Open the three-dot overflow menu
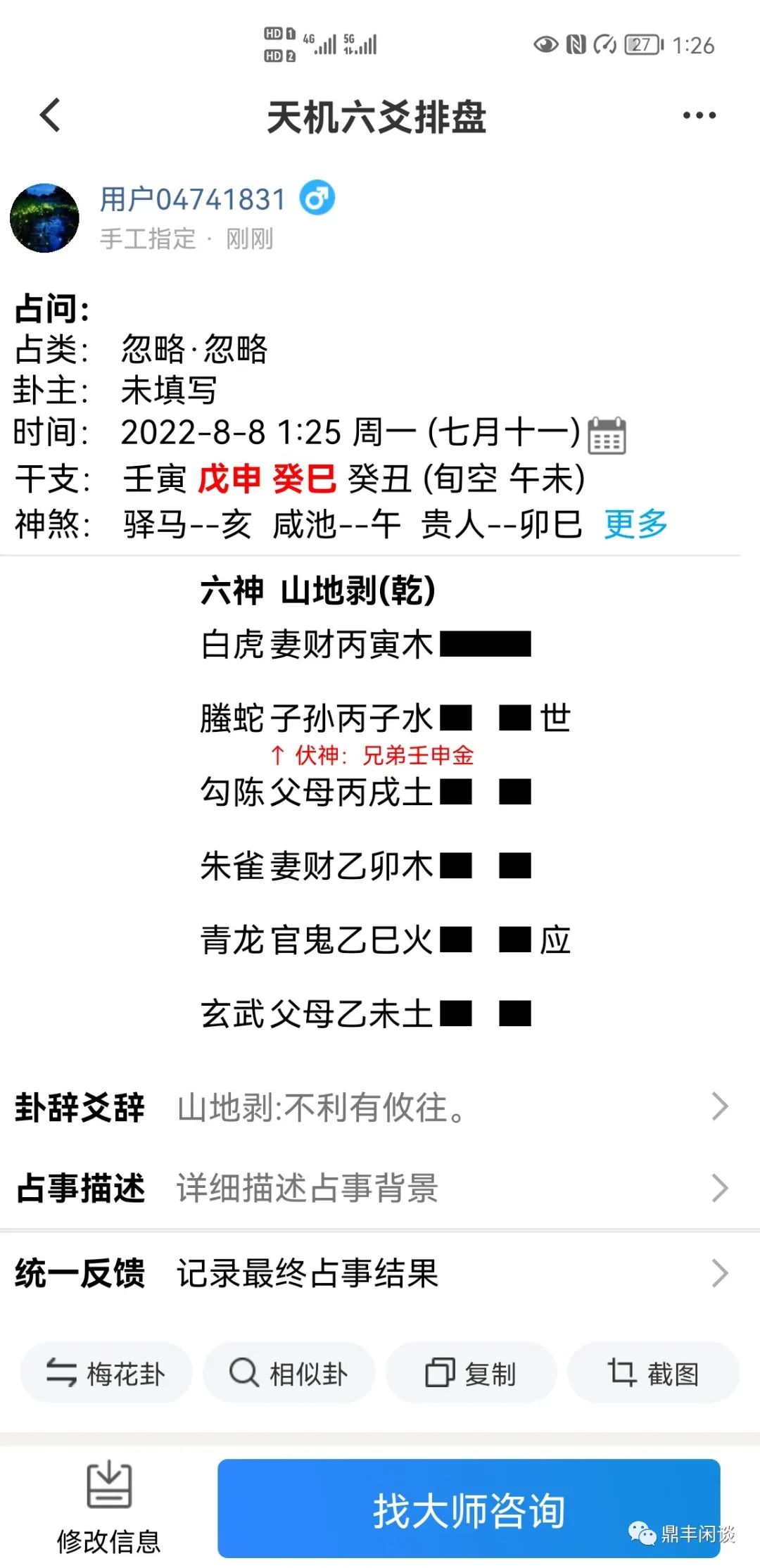 tap(699, 115)
